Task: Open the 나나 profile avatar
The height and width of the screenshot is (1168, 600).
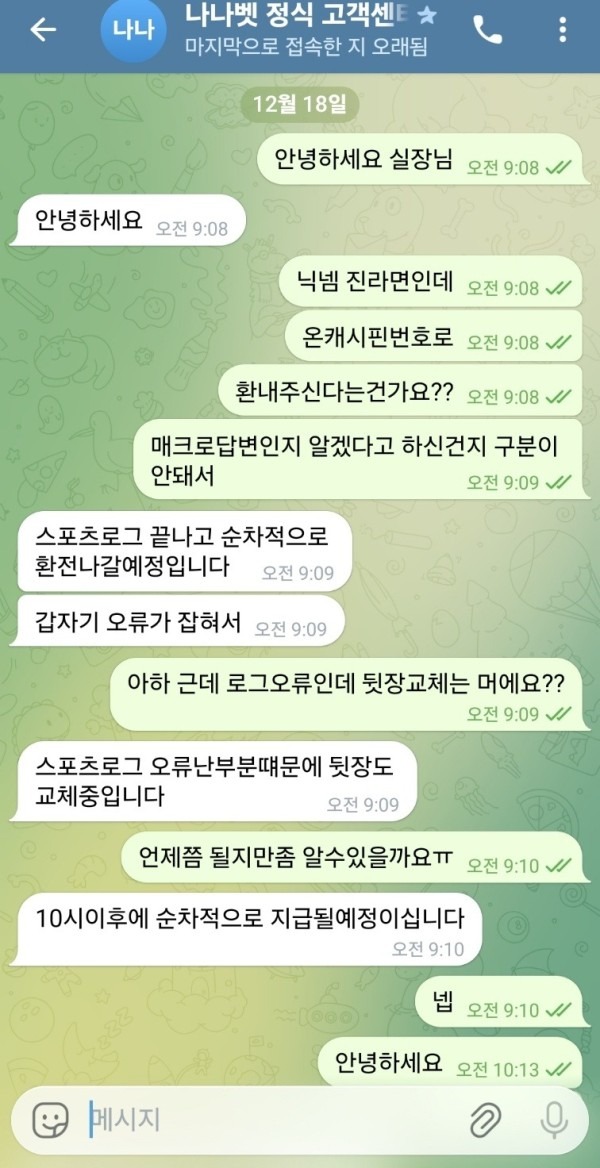Action: (x=133, y=31)
